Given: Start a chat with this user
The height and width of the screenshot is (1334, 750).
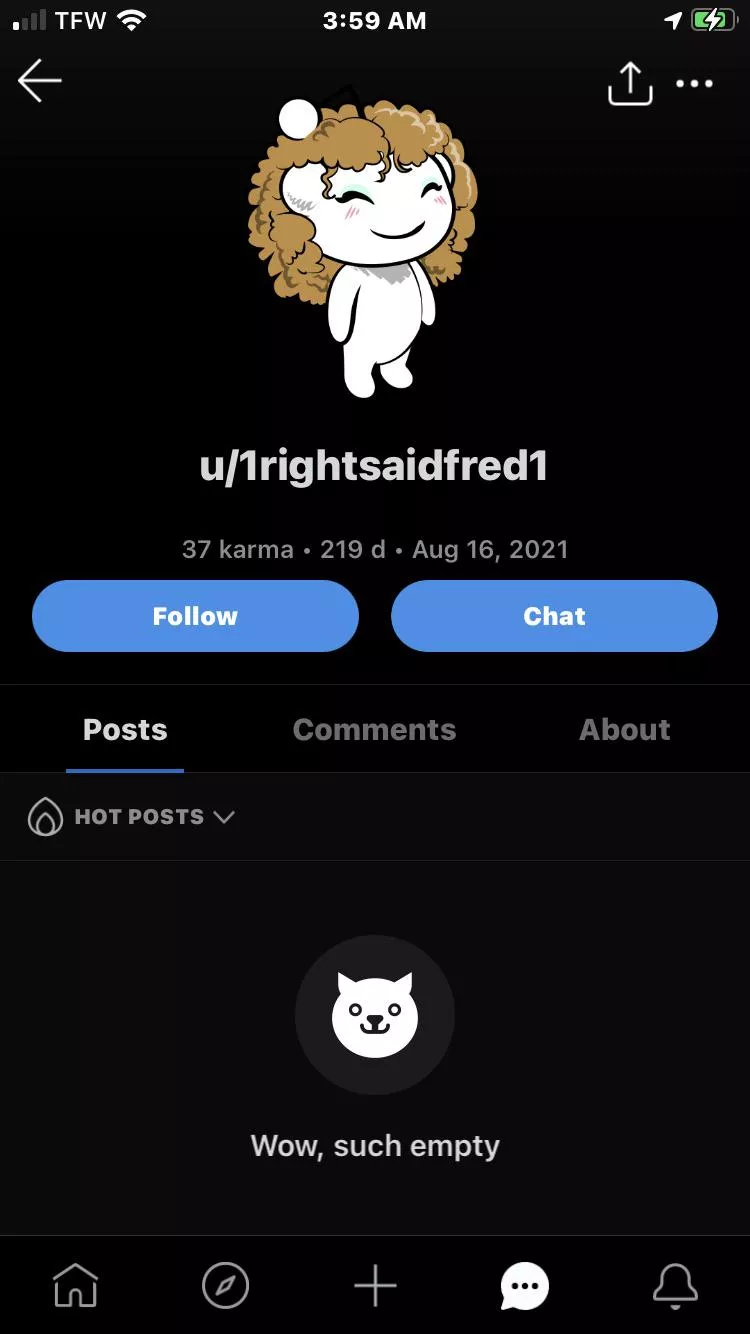Looking at the screenshot, I should pyautogui.click(x=554, y=616).
